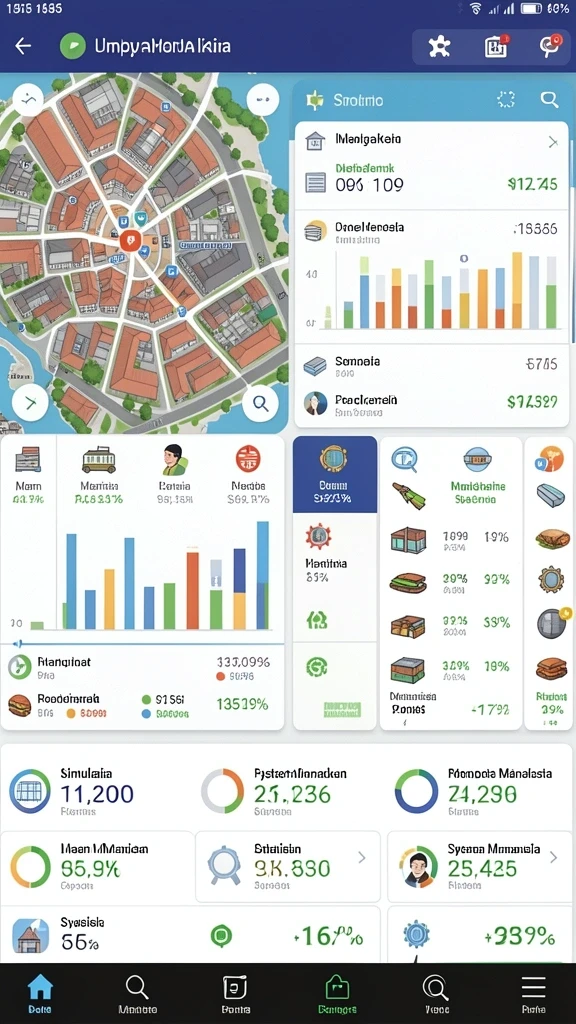This screenshot has height=1024, width=576.
Task: Open the calendar icon with the red badge
Action: pos(496,46)
